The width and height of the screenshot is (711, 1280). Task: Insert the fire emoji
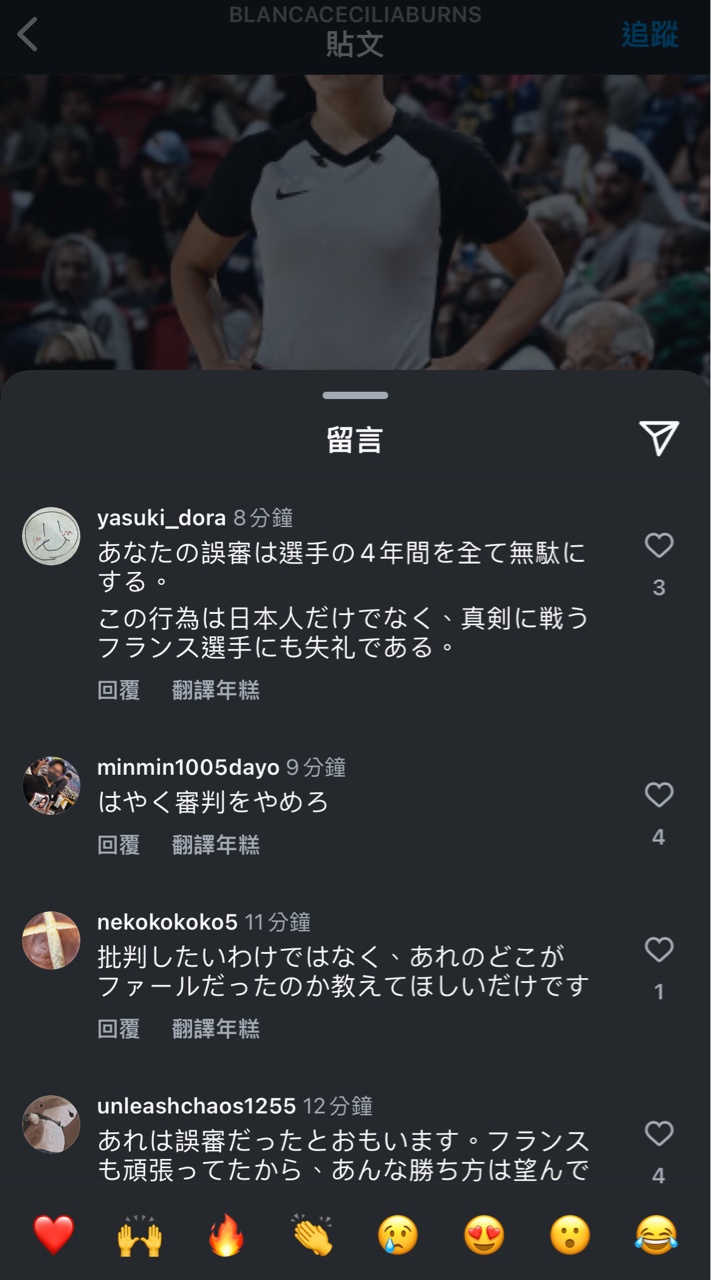pos(226,1236)
